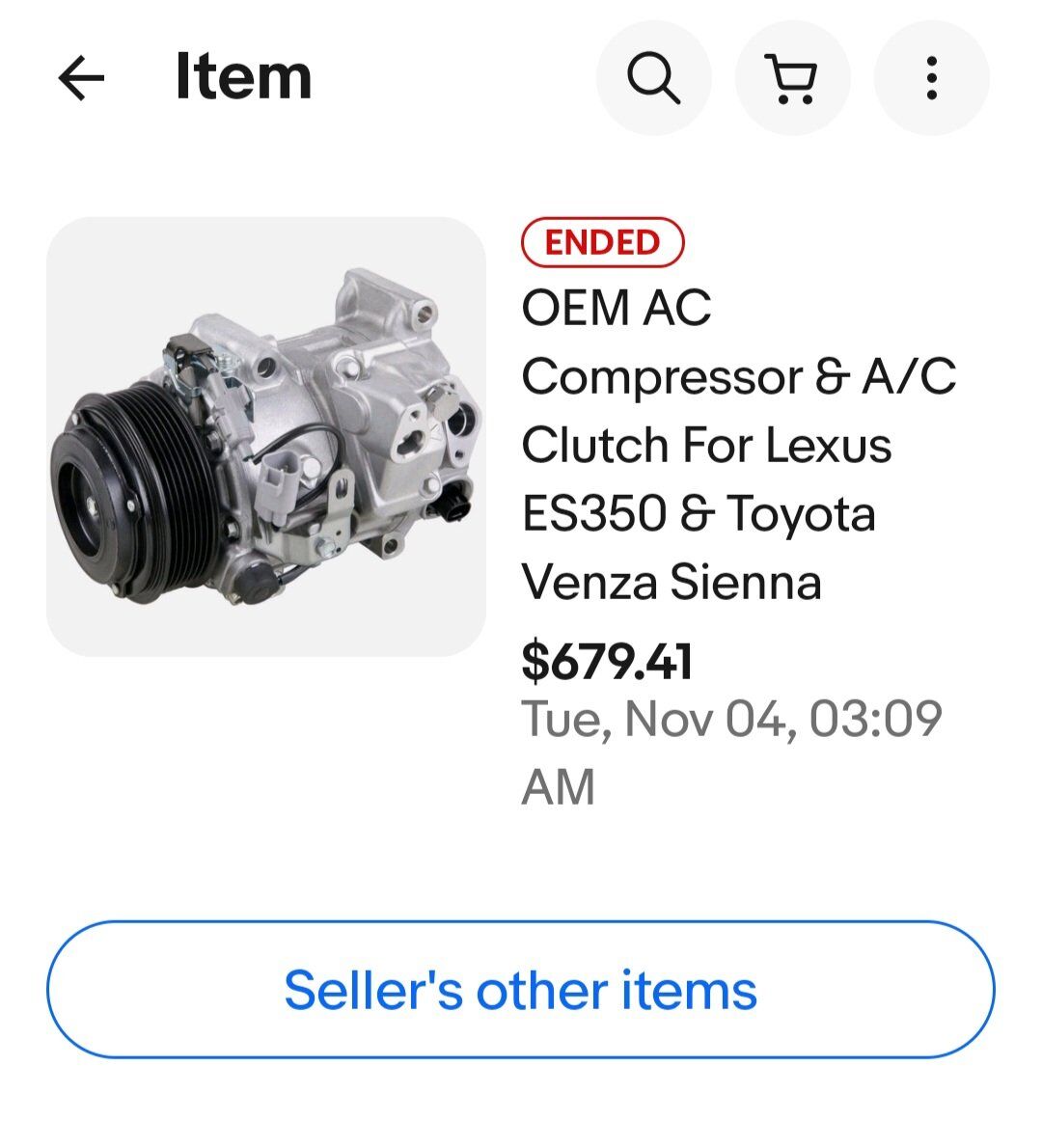
Task: Open the AC compressor product image
Action: click(266, 437)
